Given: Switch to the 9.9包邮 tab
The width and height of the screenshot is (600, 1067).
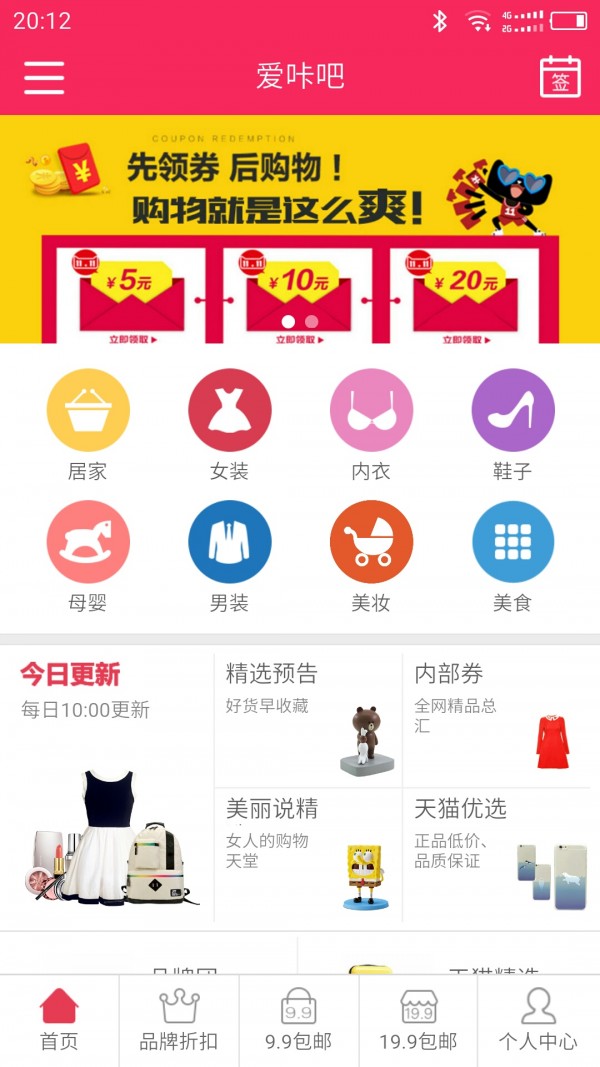Looking at the screenshot, I should tap(298, 1020).
